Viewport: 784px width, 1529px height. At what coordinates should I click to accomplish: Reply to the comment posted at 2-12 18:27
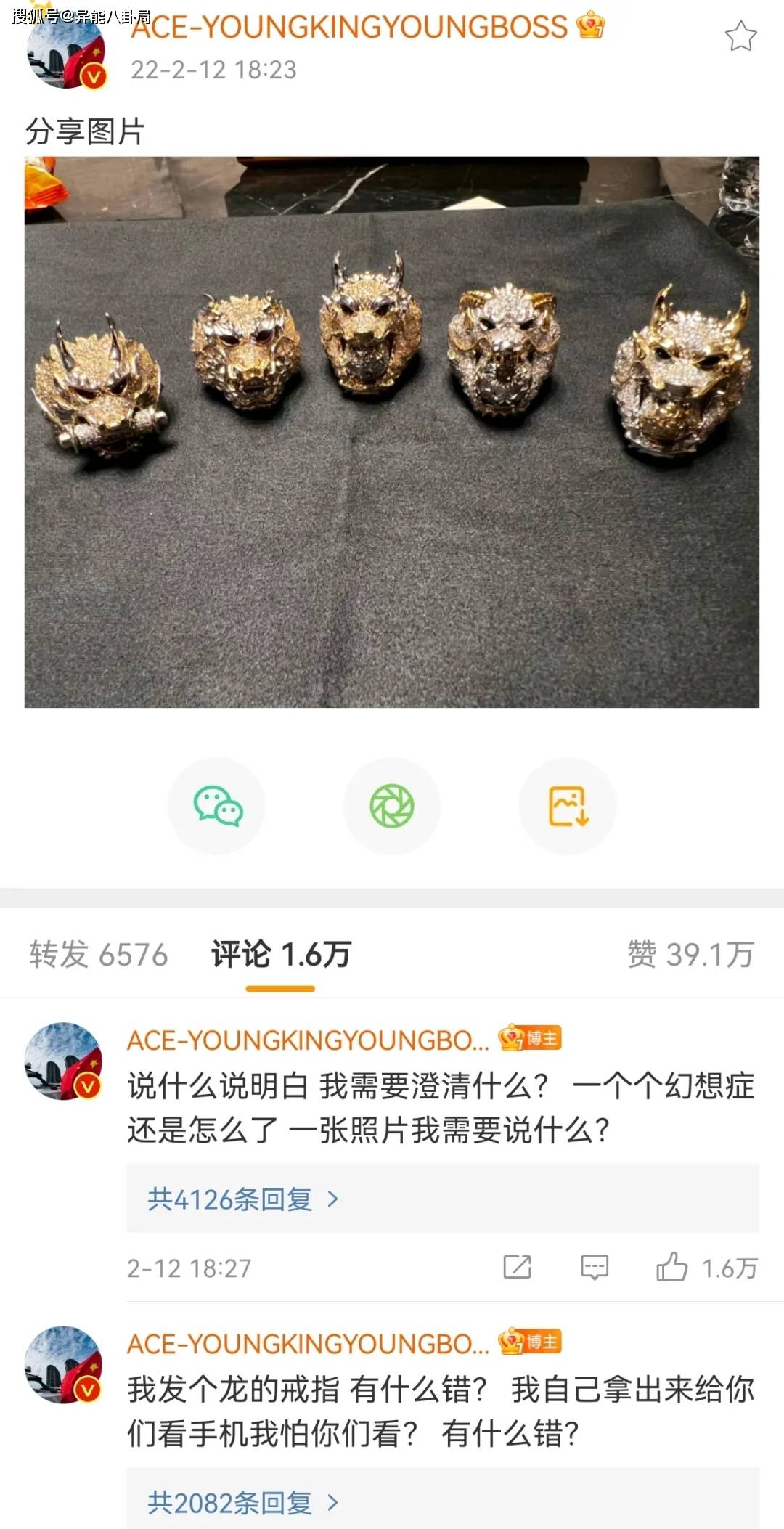[x=595, y=1268]
